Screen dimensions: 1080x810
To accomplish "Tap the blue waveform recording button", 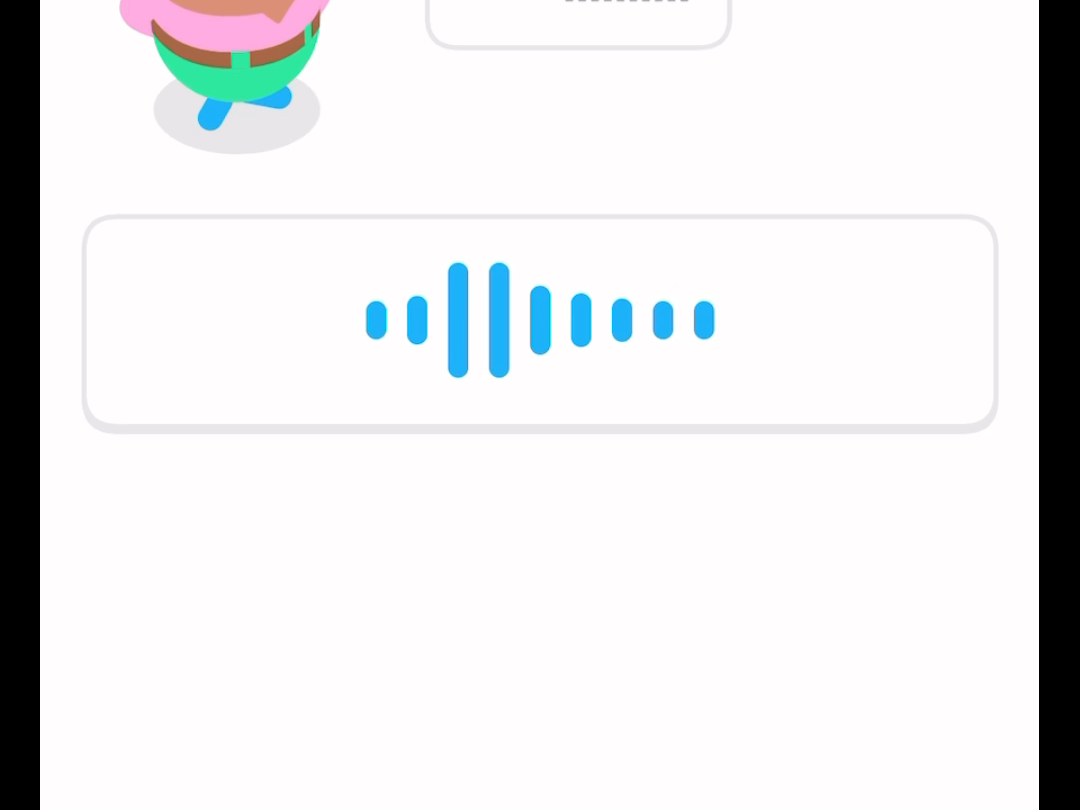I will pos(540,322).
